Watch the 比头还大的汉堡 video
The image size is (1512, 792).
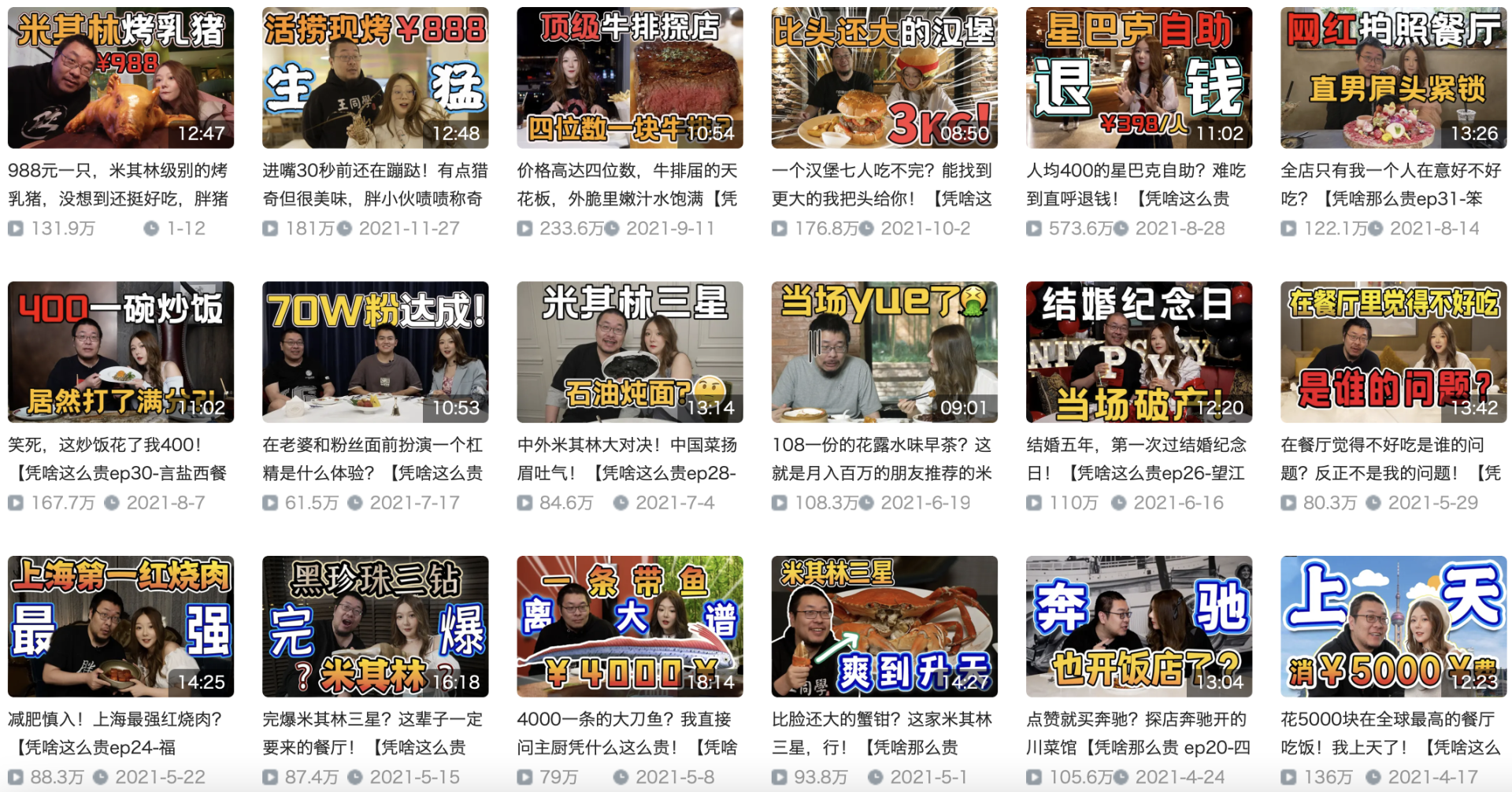[884, 78]
